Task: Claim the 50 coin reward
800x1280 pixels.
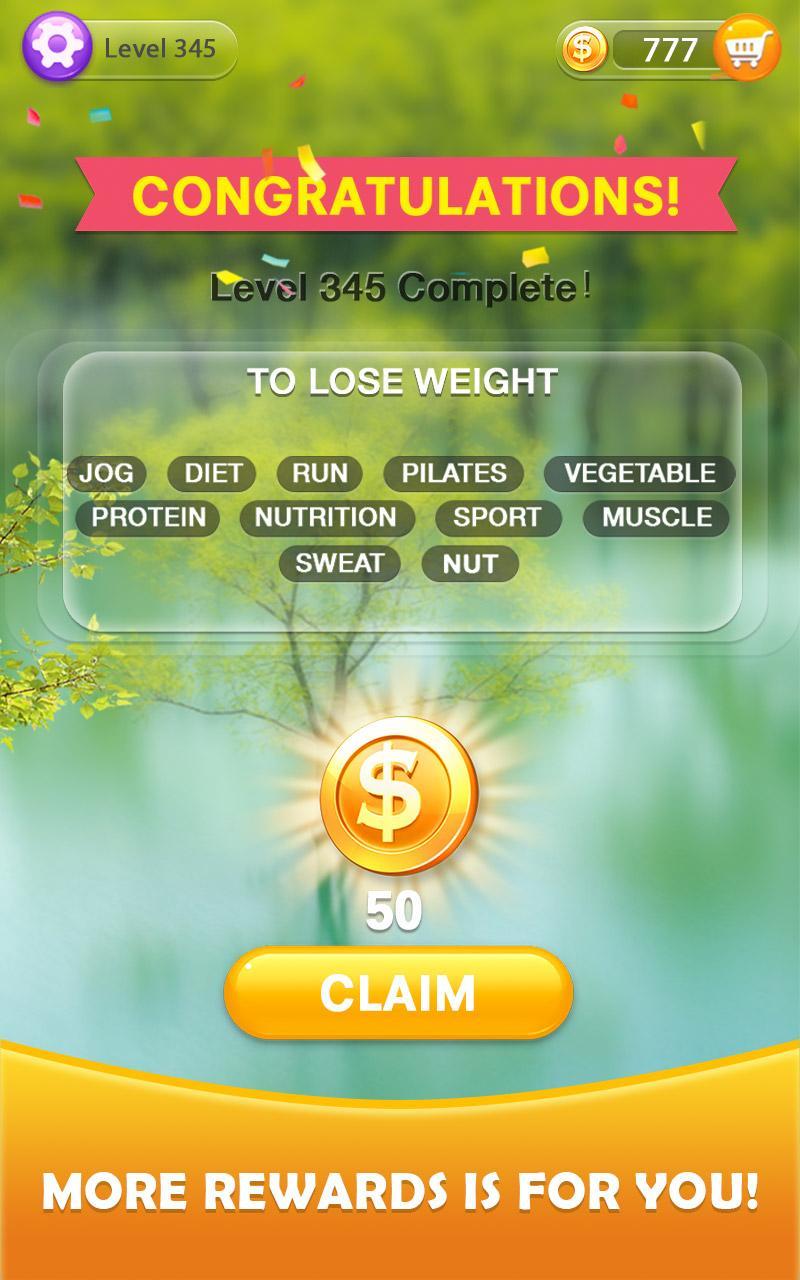Action: pyautogui.click(x=398, y=993)
